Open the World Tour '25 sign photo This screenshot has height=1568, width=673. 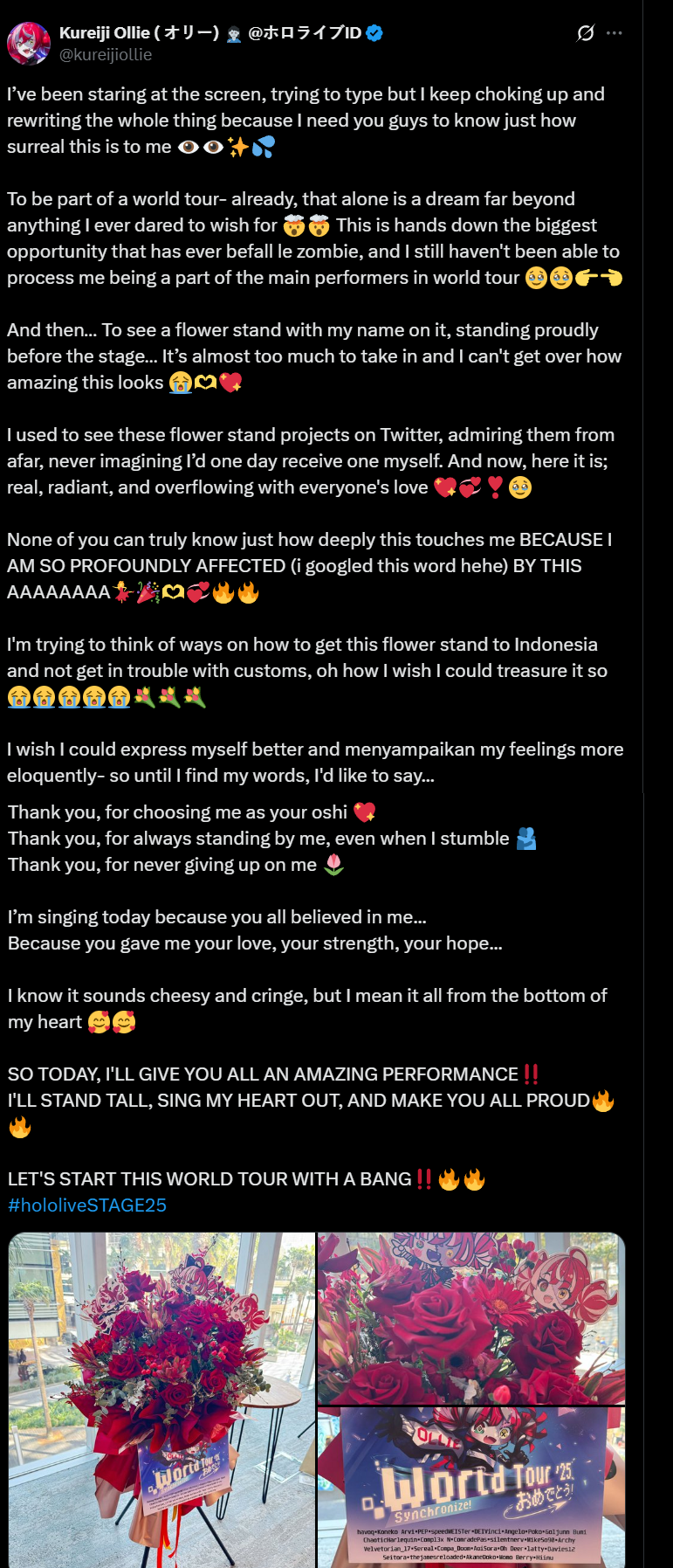(471, 1487)
